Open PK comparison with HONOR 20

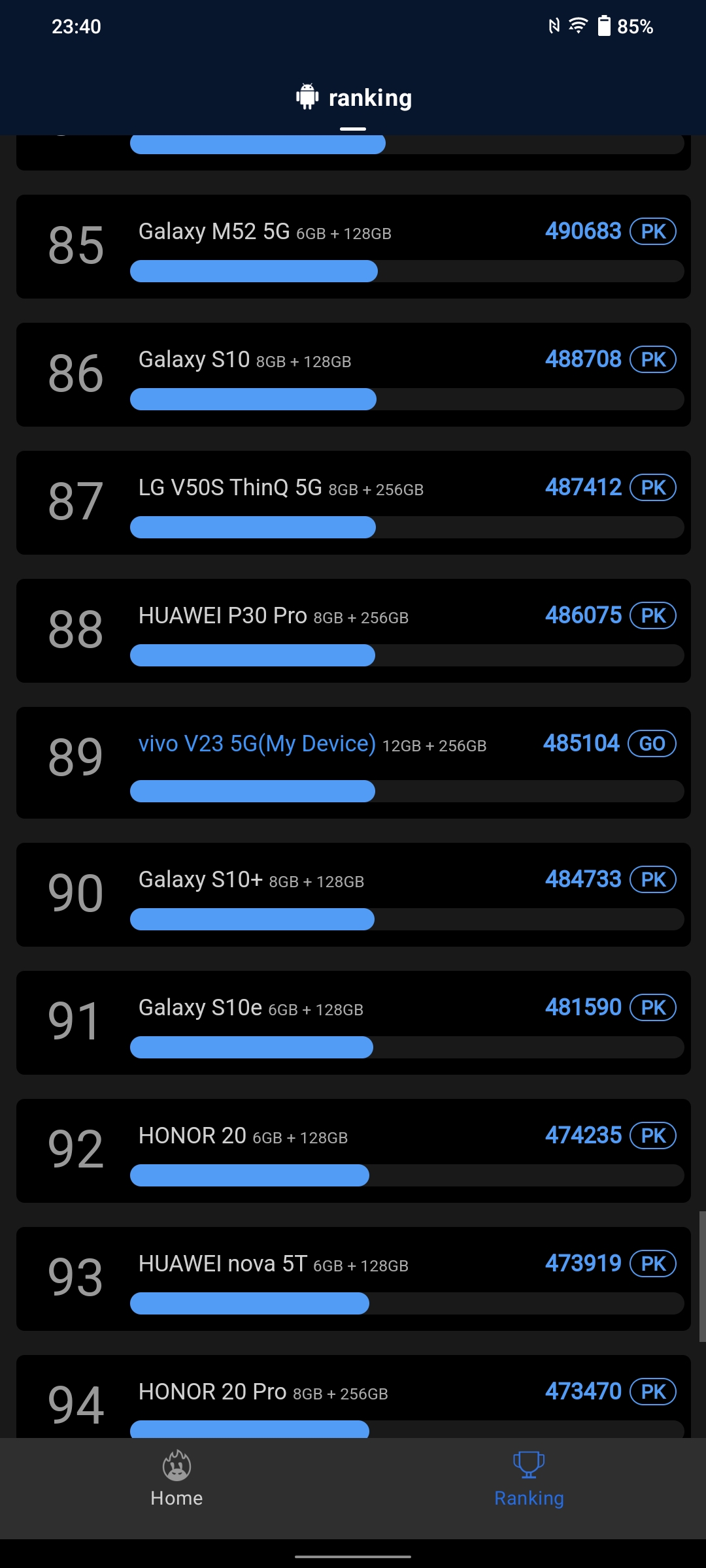(652, 1136)
